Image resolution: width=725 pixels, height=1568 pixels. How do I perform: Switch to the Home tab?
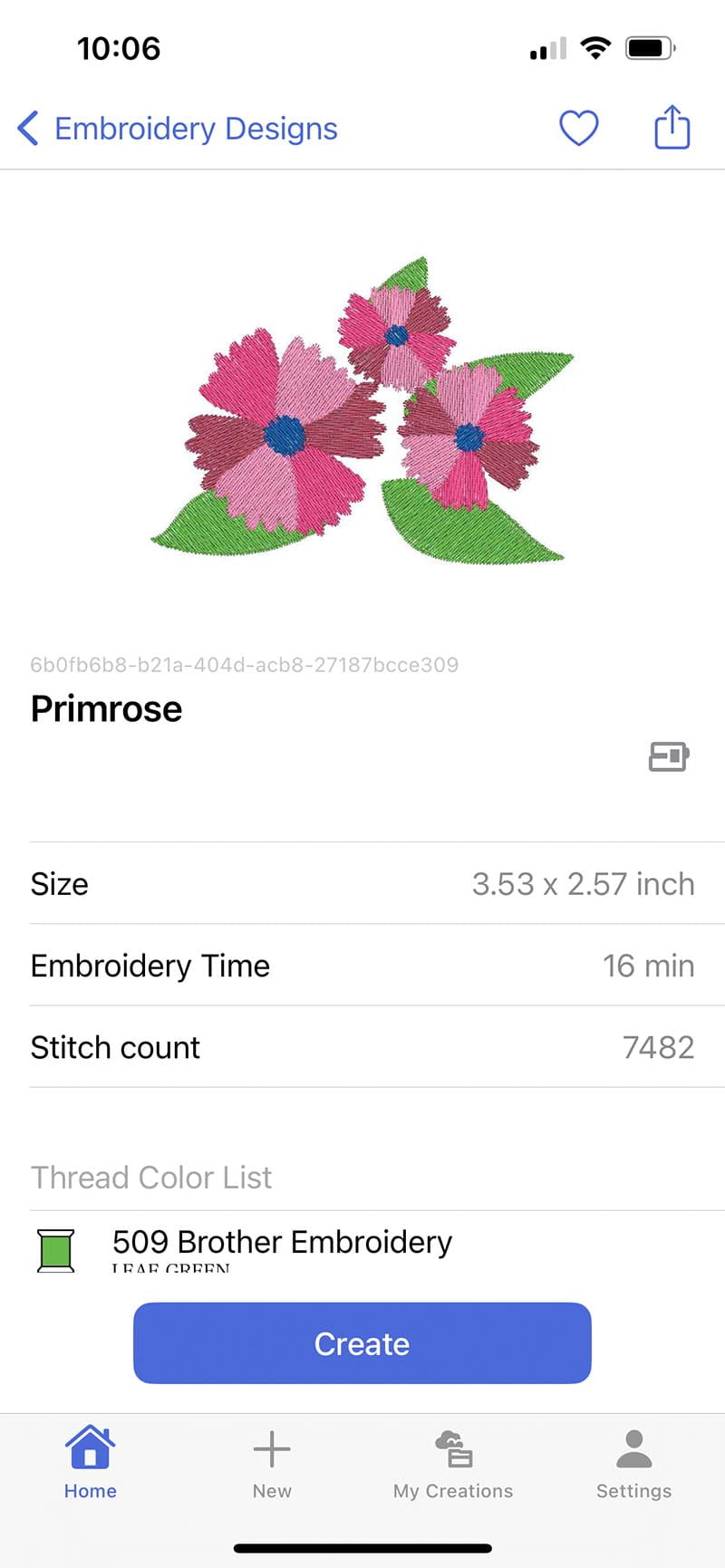coord(91,1462)
